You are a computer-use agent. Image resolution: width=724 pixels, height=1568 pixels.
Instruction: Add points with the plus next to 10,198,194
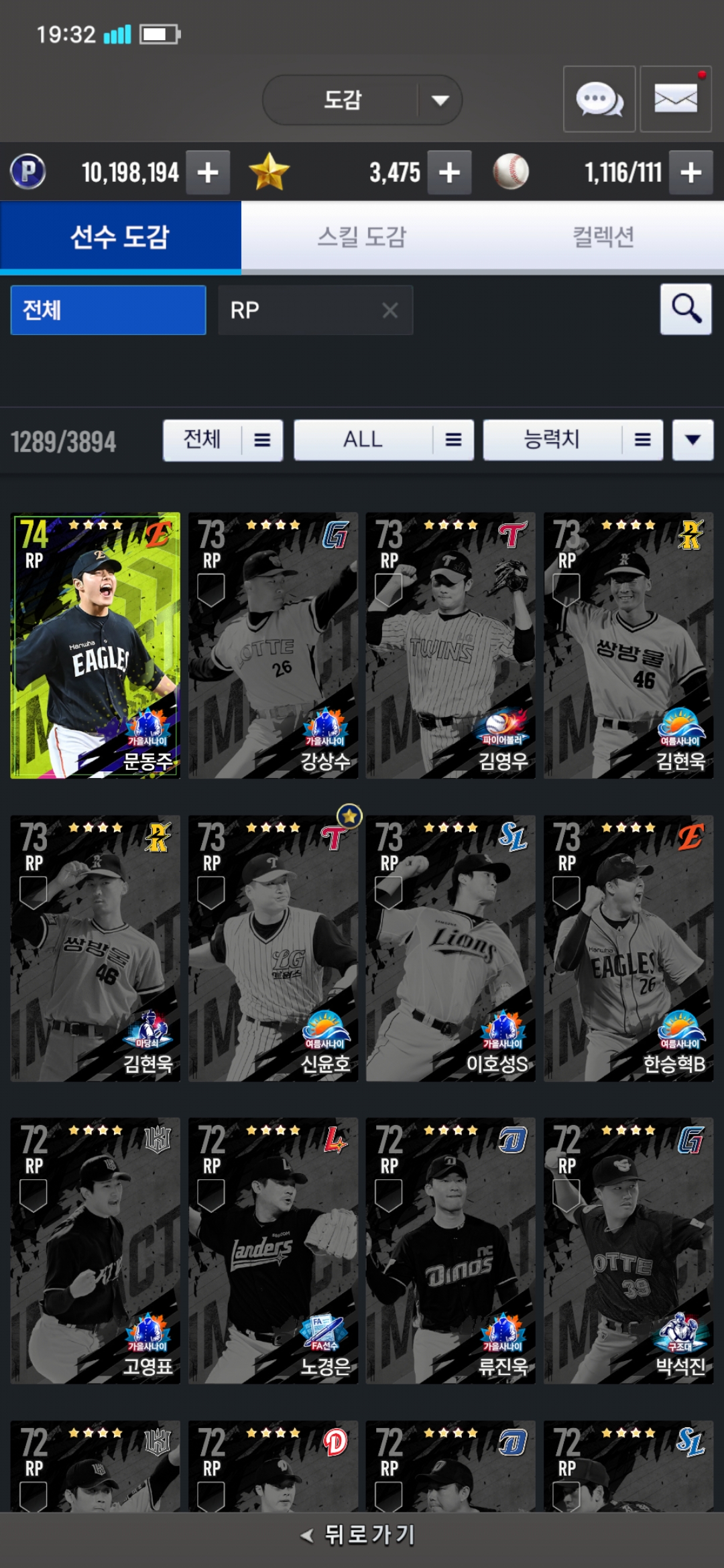coord(208,173)
